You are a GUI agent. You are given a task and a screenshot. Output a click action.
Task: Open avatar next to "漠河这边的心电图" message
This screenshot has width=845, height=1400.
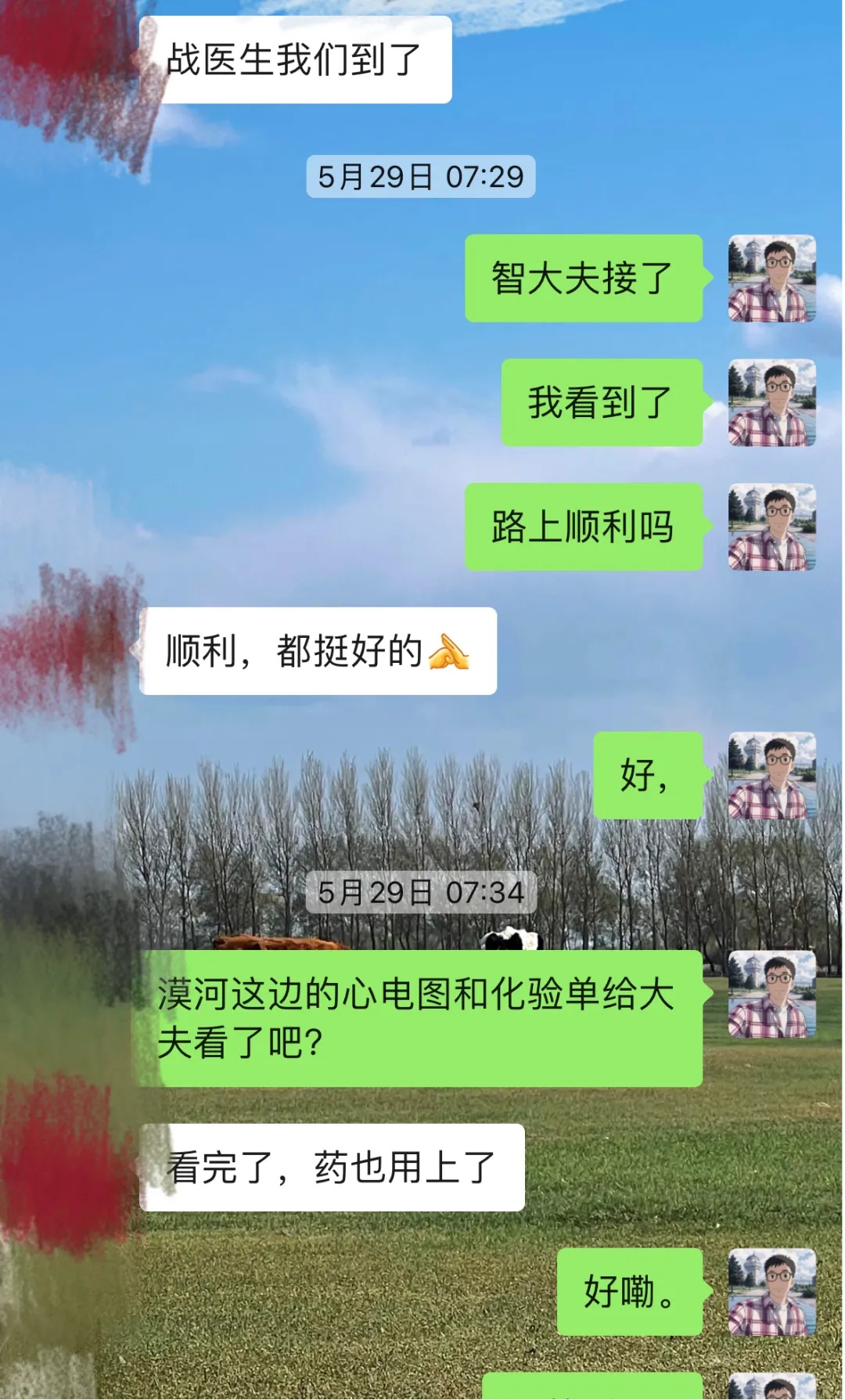[x=771, y=995]
